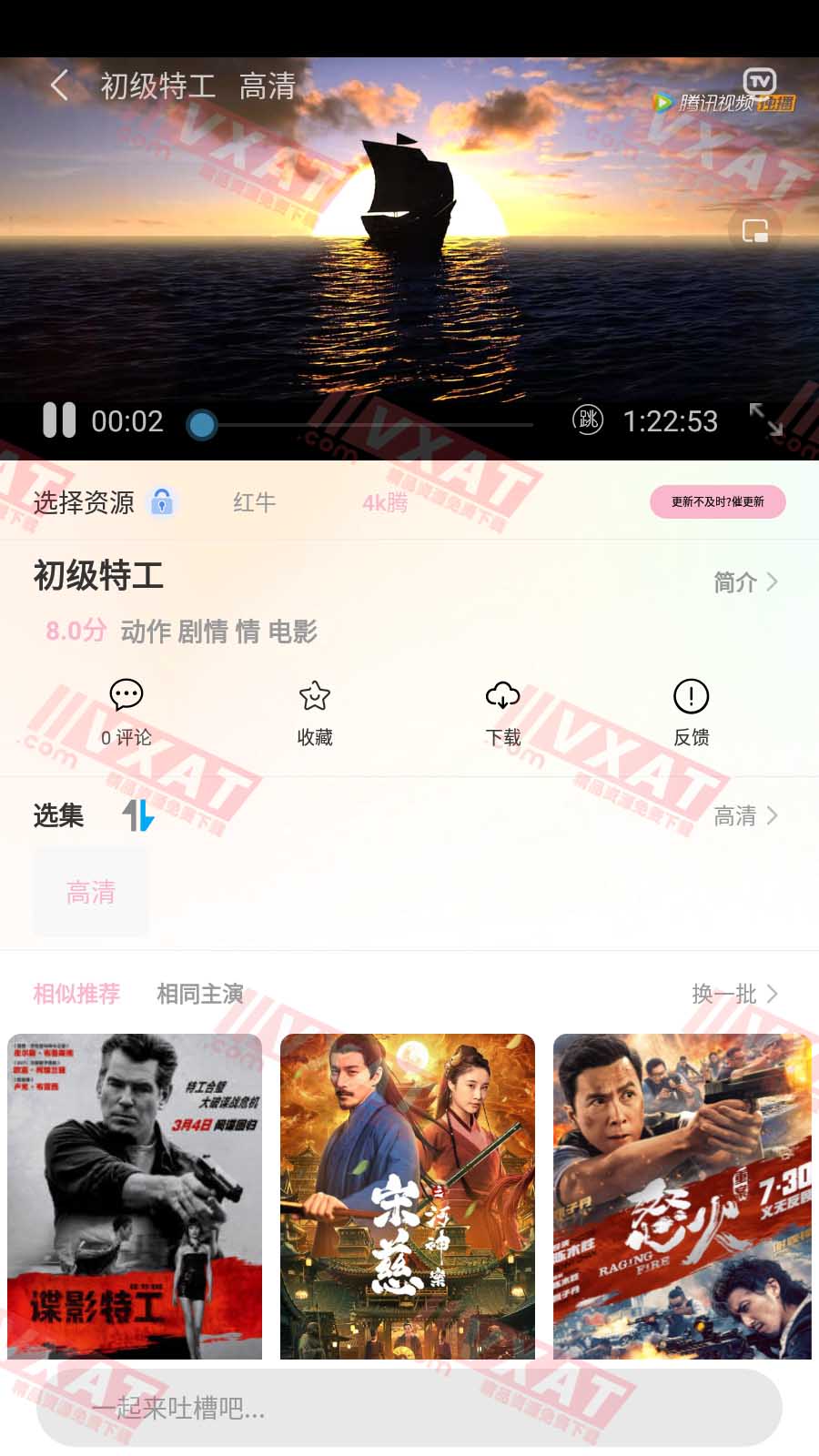
Task: Download this movie via 下载
Action: [x=502, y=712]
